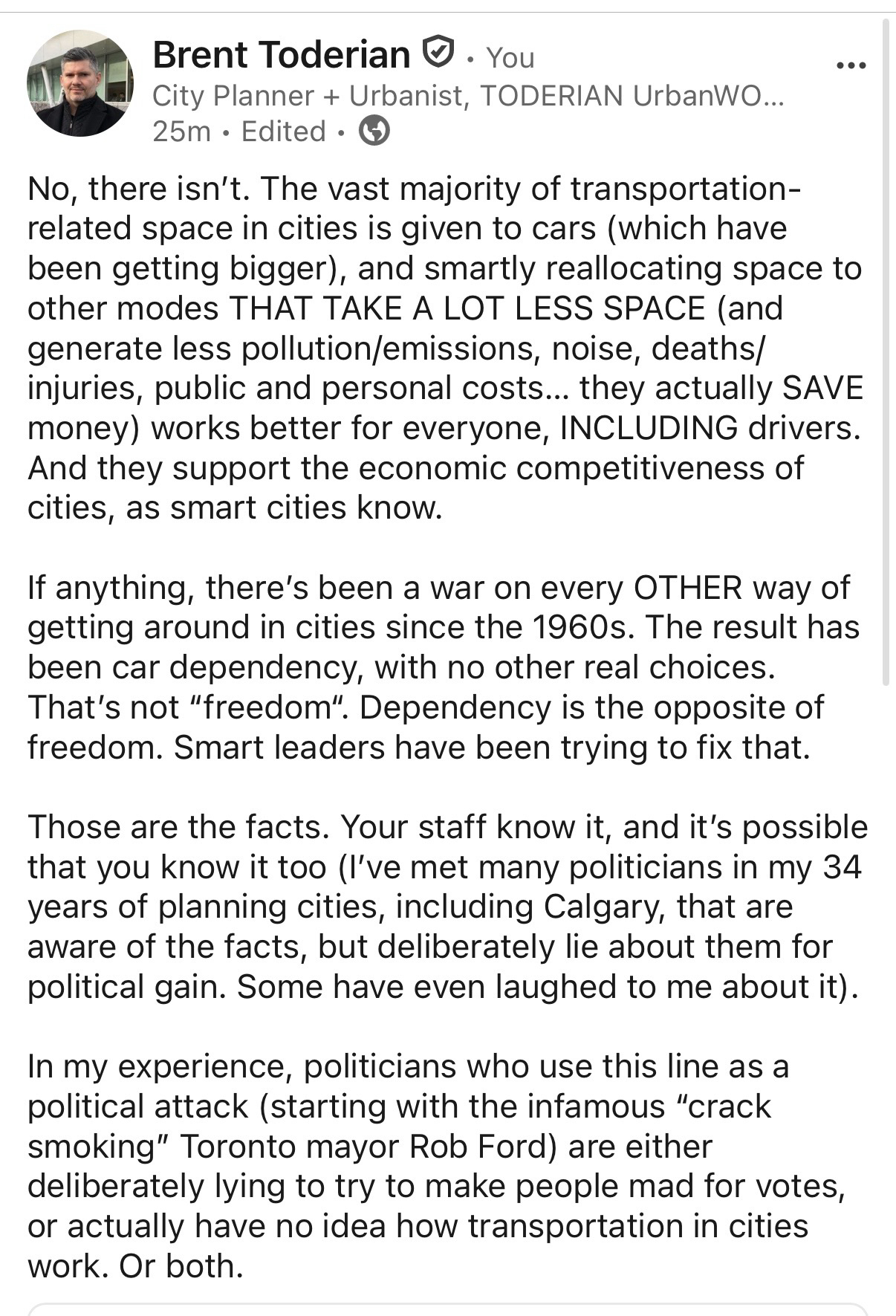Screen dimensions: 896x1316
Task: Open Brent Toderian's profile picture
Action: [80, 83]
